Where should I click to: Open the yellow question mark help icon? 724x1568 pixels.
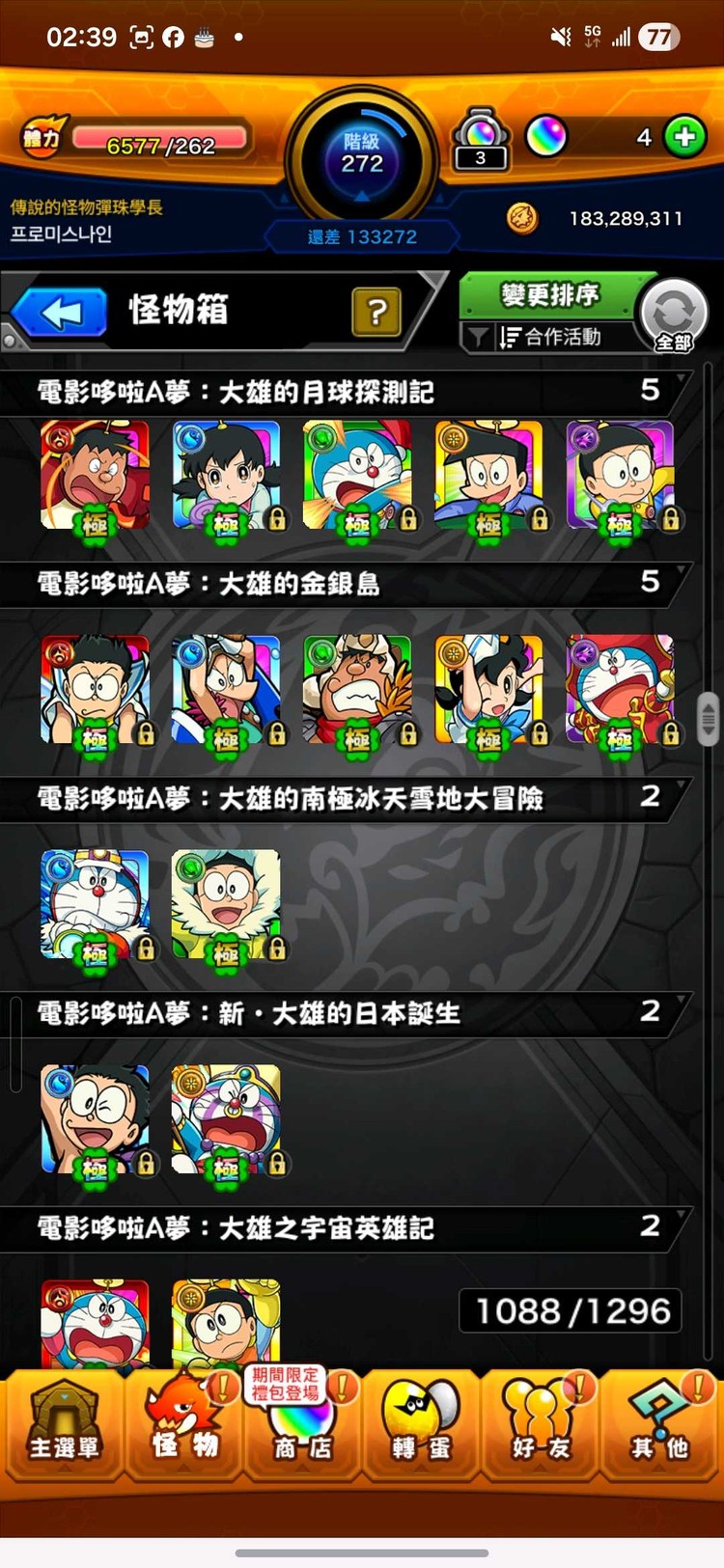pyautogui.click(x=376, y=311)
